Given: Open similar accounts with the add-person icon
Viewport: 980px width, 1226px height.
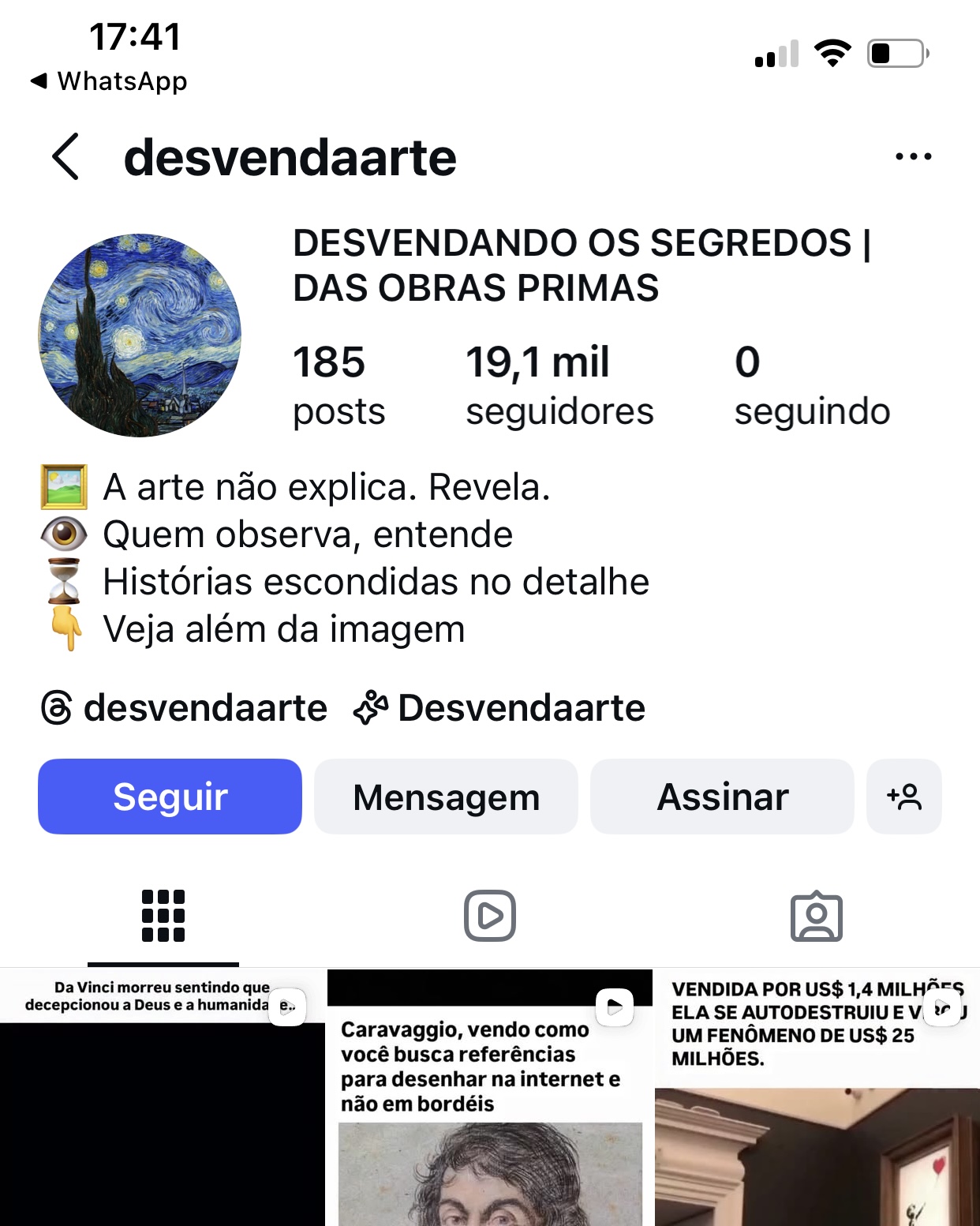Looking at the screenshot, I should click(x=904, y=797).
